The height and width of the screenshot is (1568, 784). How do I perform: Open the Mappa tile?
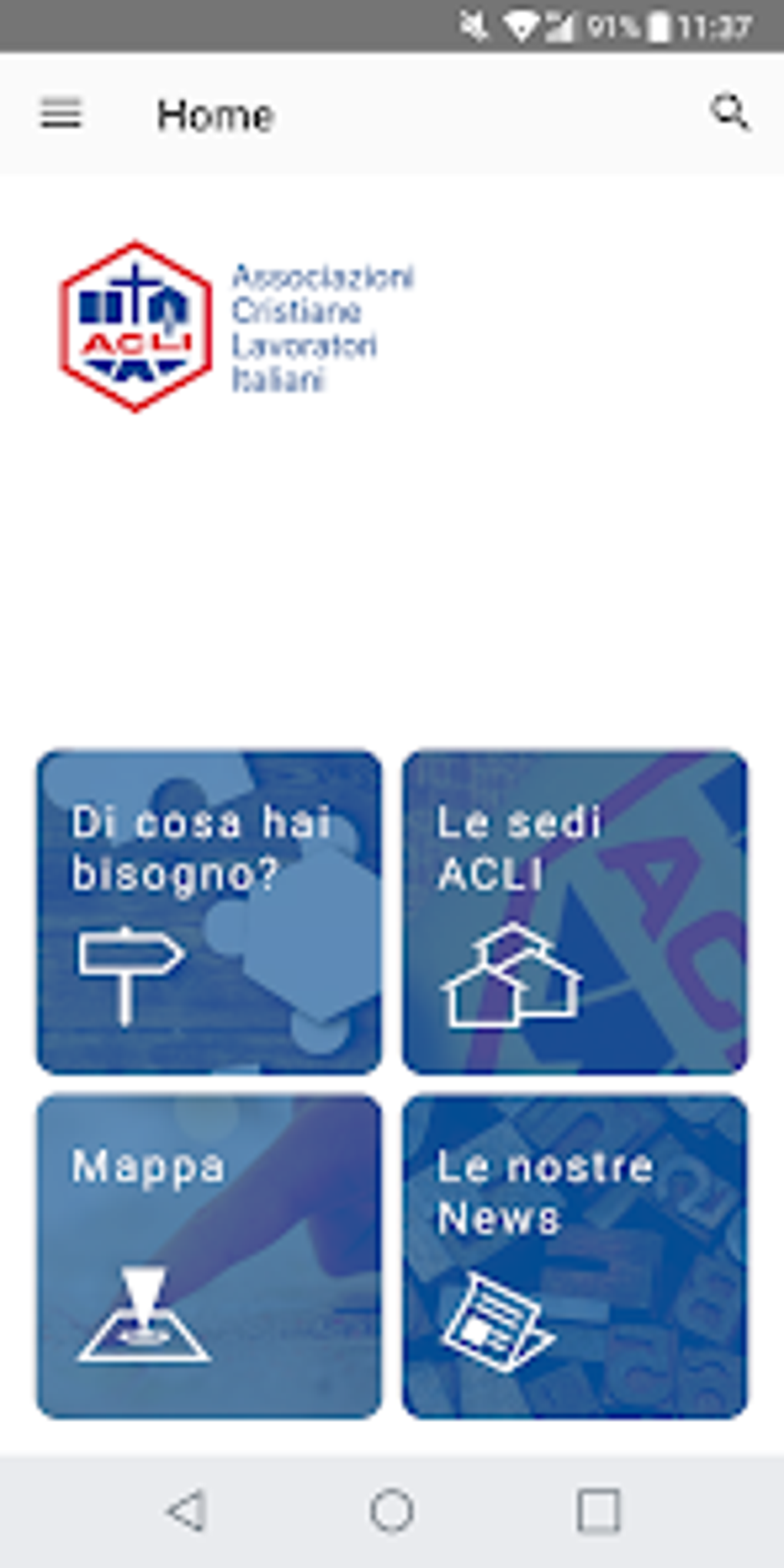pyautogui.click(x=209, y=1256)
